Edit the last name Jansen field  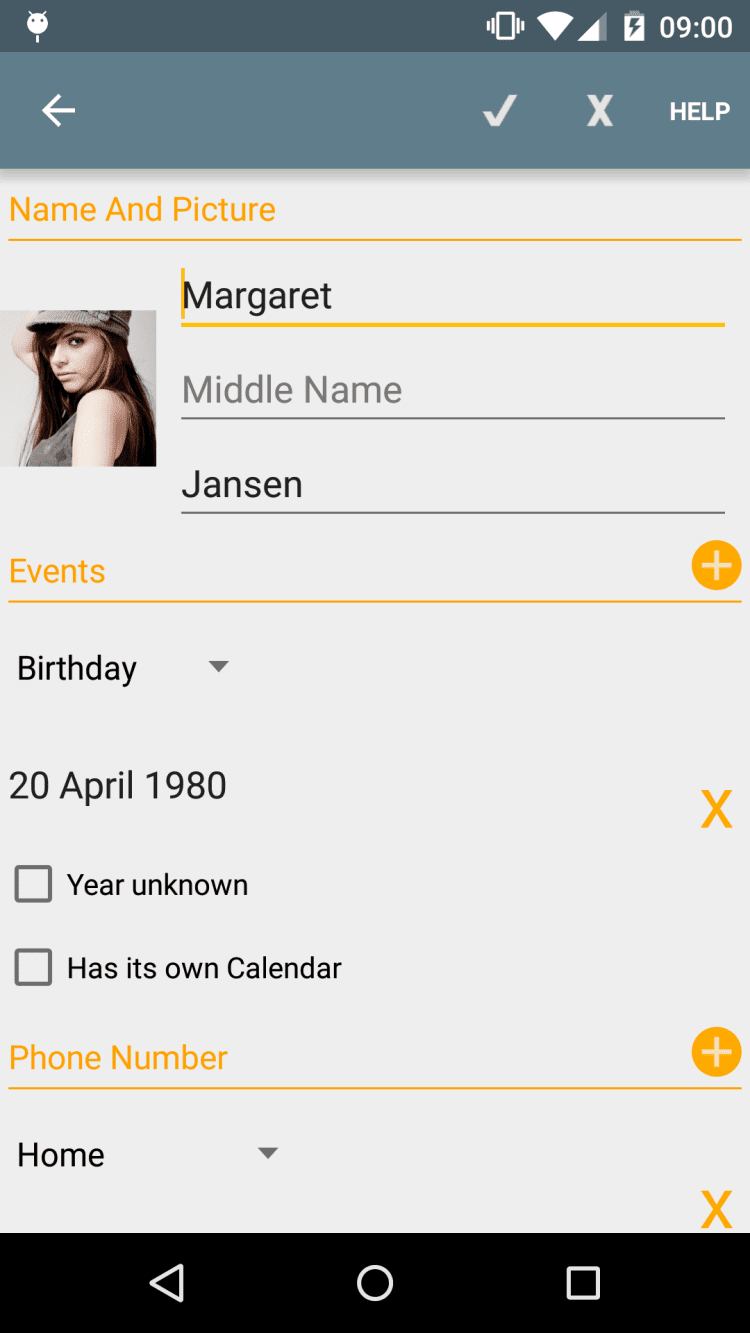452,485
